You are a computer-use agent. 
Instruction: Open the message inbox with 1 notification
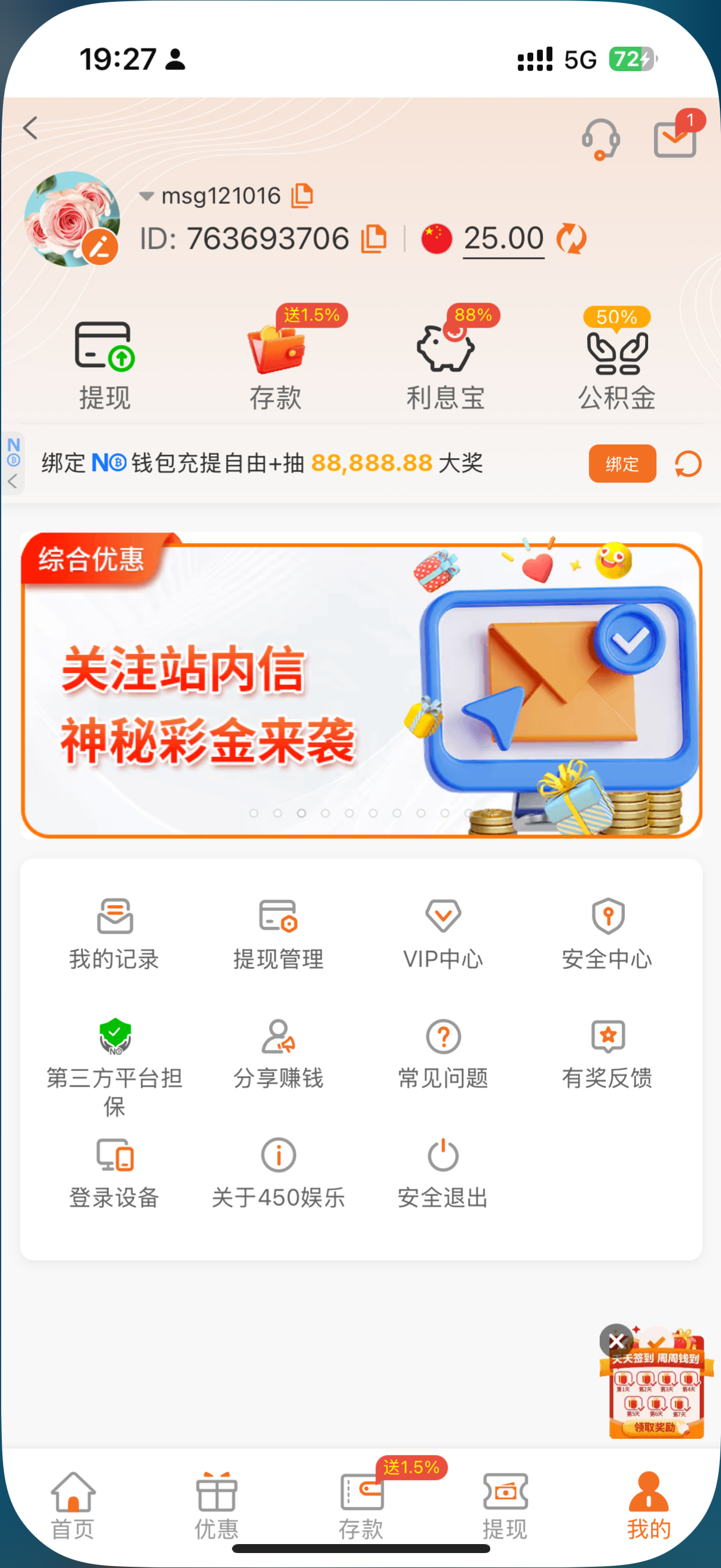[674, 141]
